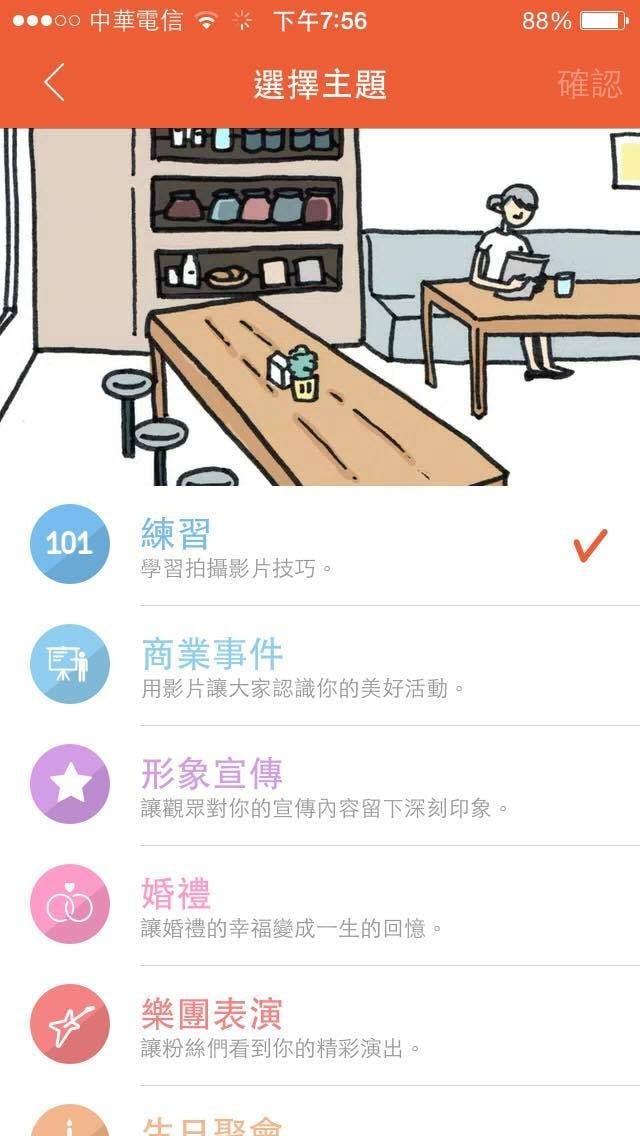Image resolution: width=640 pixels, height=1136 pixels.
Task: Tap 確認 to confirm the theme
Action: (589, 84)
